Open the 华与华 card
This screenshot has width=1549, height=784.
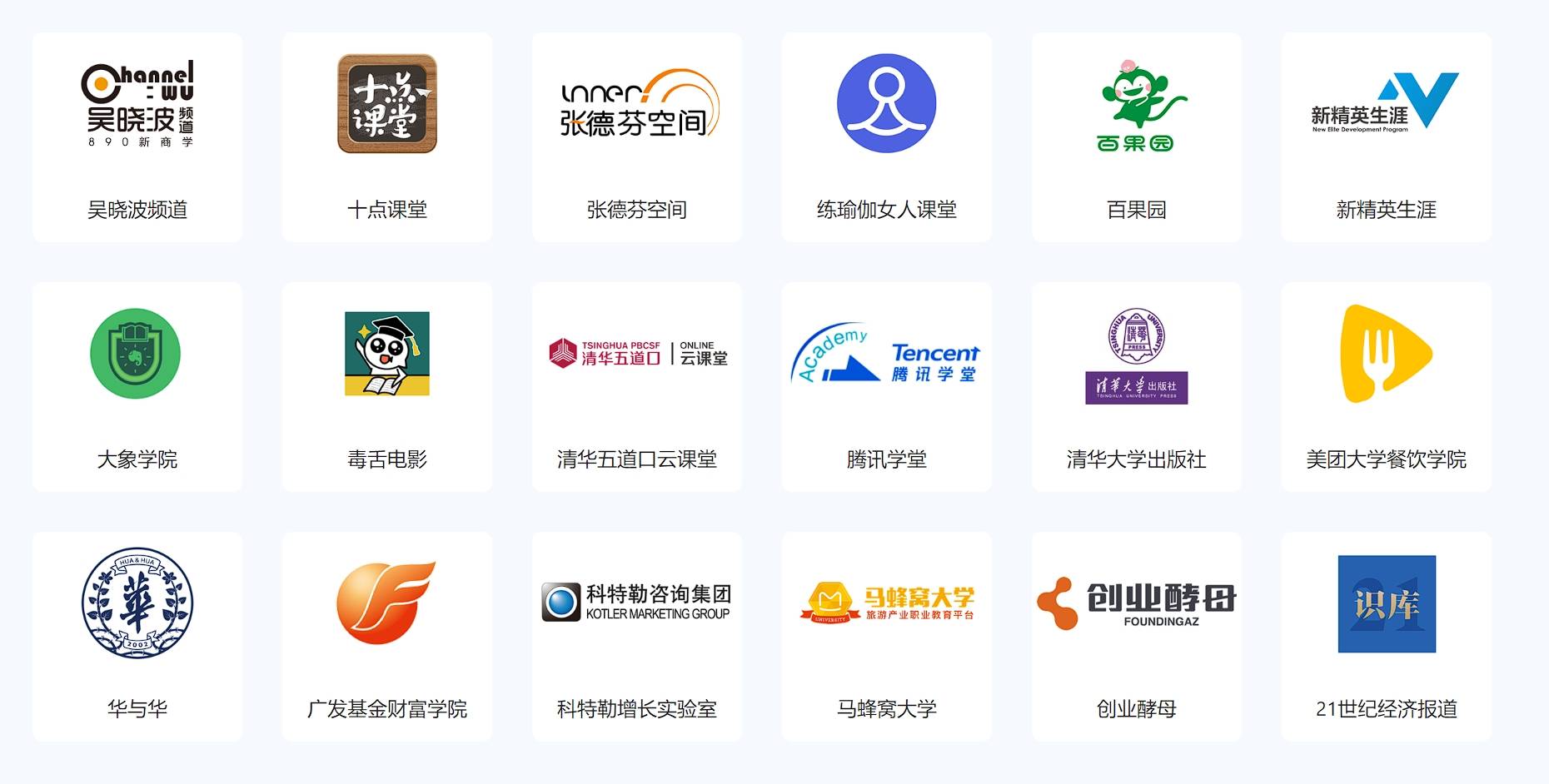pyautogui.click(x=137, y=637)
